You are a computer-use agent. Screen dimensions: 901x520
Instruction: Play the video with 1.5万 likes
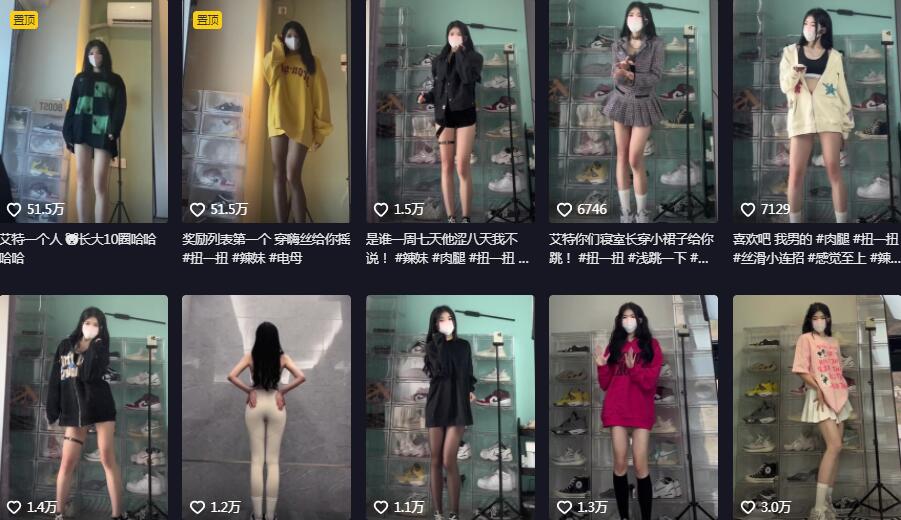(x=450, y=110)
